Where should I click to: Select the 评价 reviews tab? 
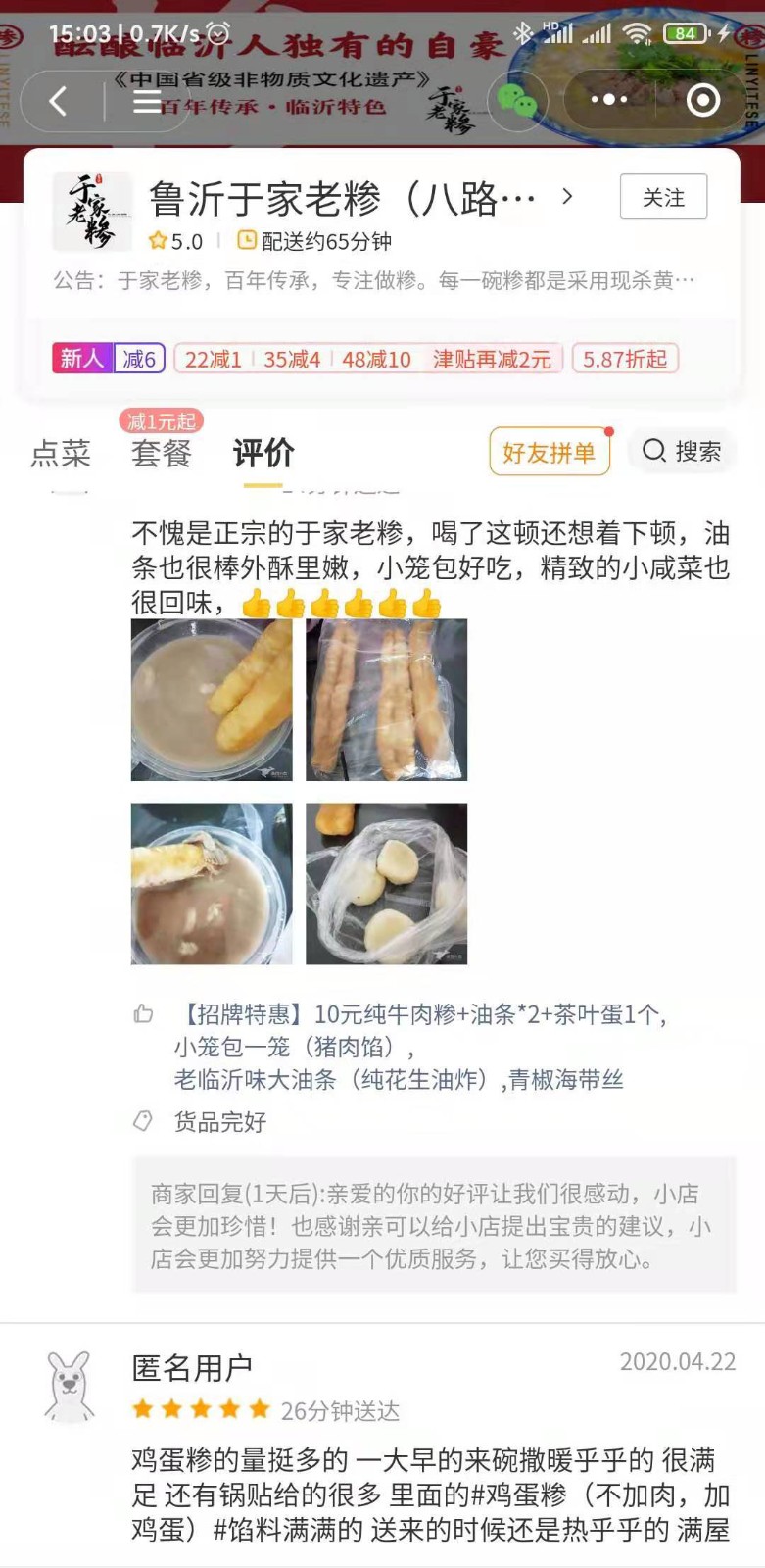tap(263, 453)
